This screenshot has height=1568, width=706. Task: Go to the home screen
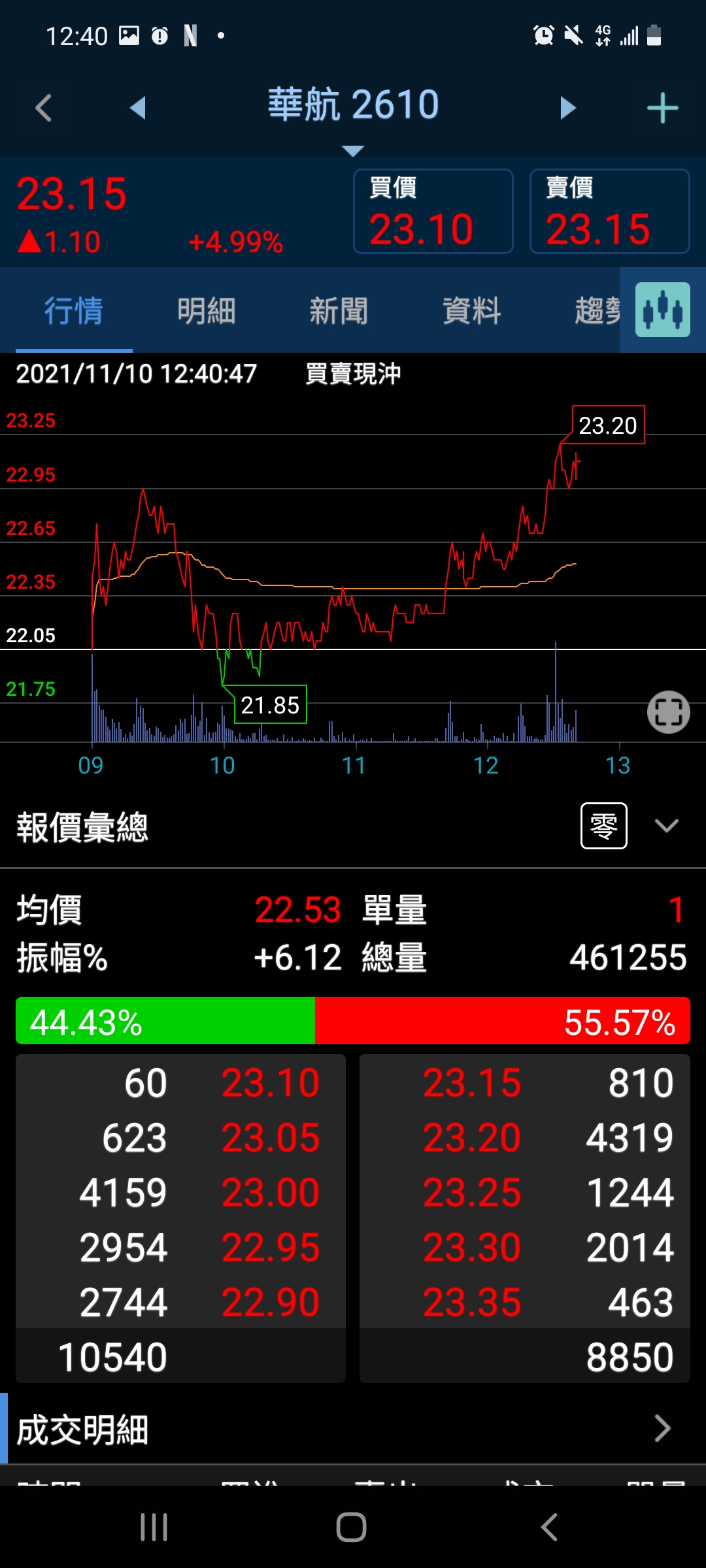(x=352, y=1527)
